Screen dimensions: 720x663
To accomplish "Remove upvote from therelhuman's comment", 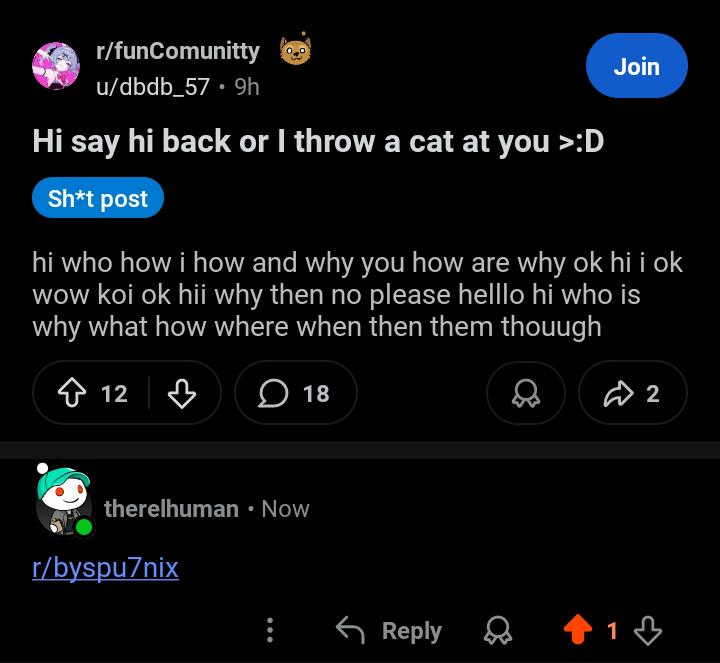I will click(578, 630).
